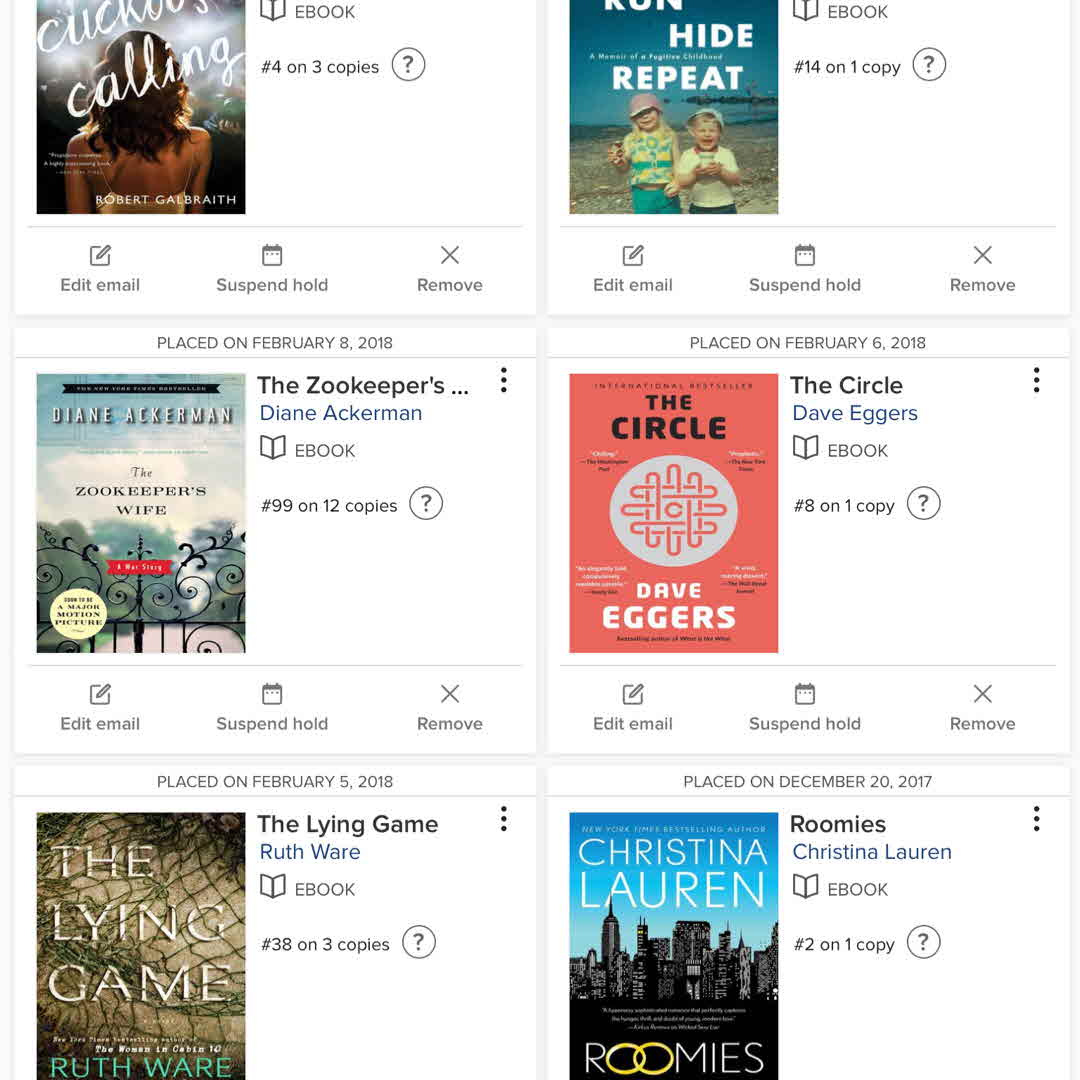Remove the Cuckoo's Calling hold
Viewport: 1080px width, 1080px height.
point(449,269)
